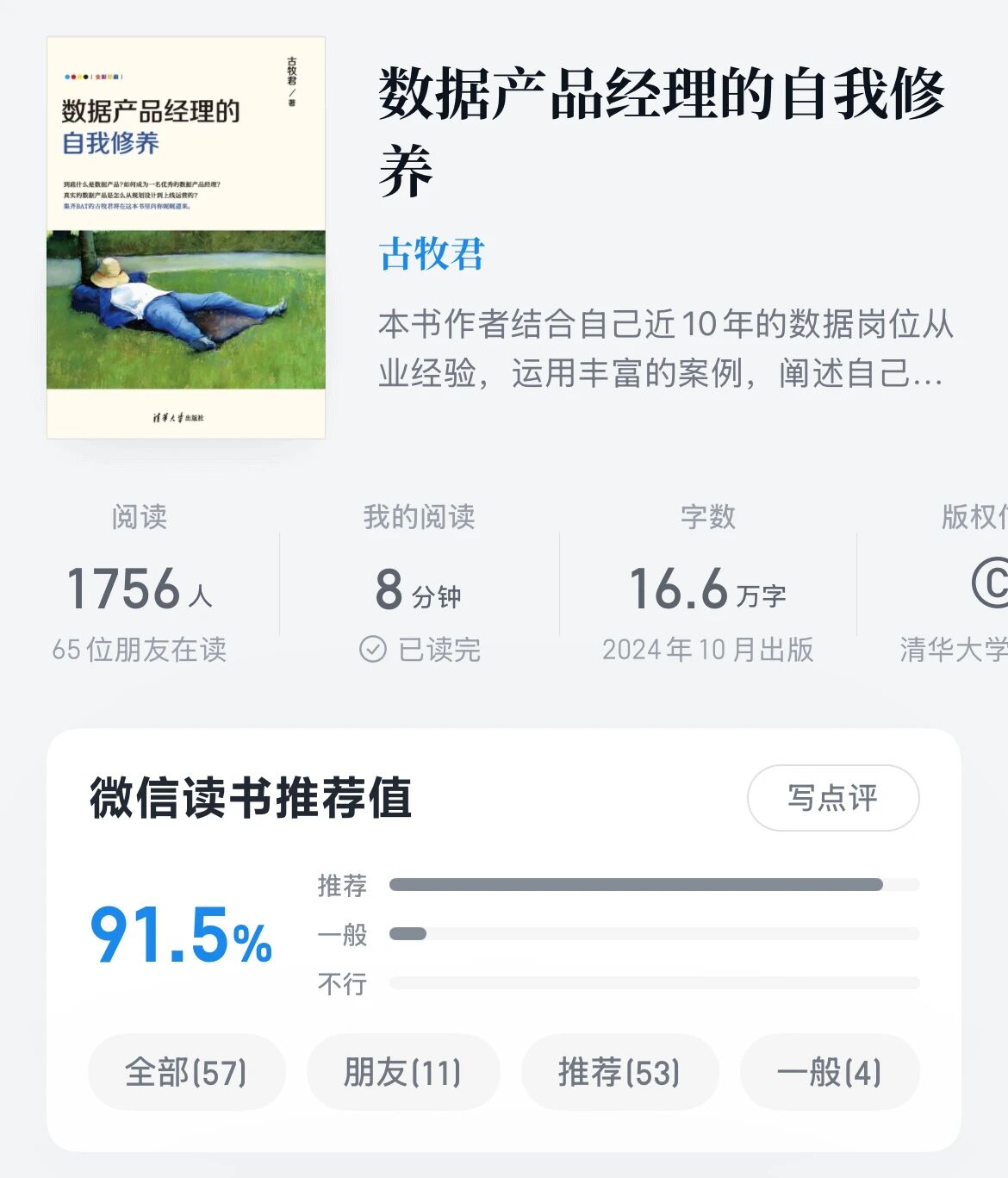Click the 写点评 button to write review
Viewport: 1008px width, 1178px height.
832,799
